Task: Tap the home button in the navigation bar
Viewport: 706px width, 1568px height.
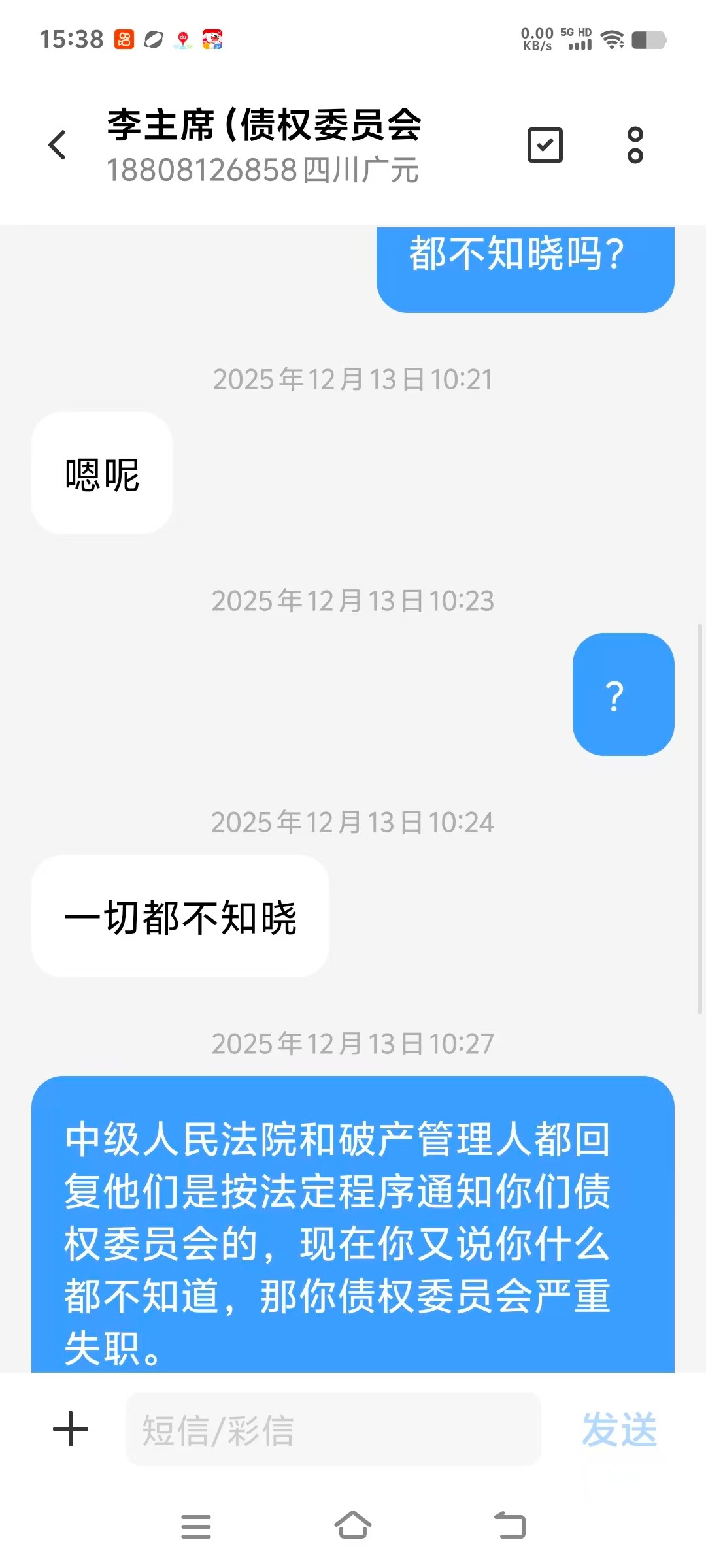Action: (x=353, y=1527)
